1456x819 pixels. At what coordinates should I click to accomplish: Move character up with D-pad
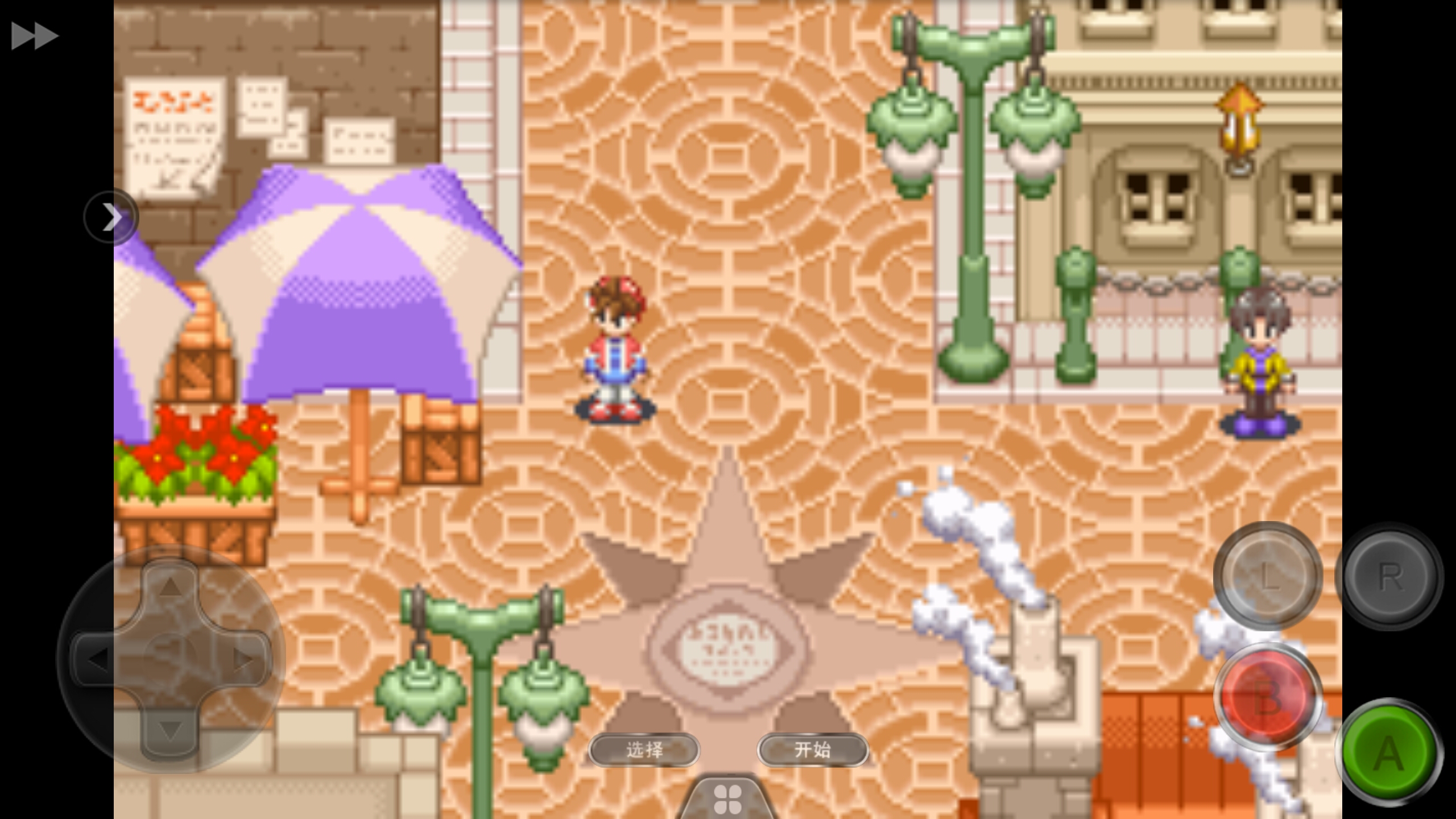pos(170,587)
